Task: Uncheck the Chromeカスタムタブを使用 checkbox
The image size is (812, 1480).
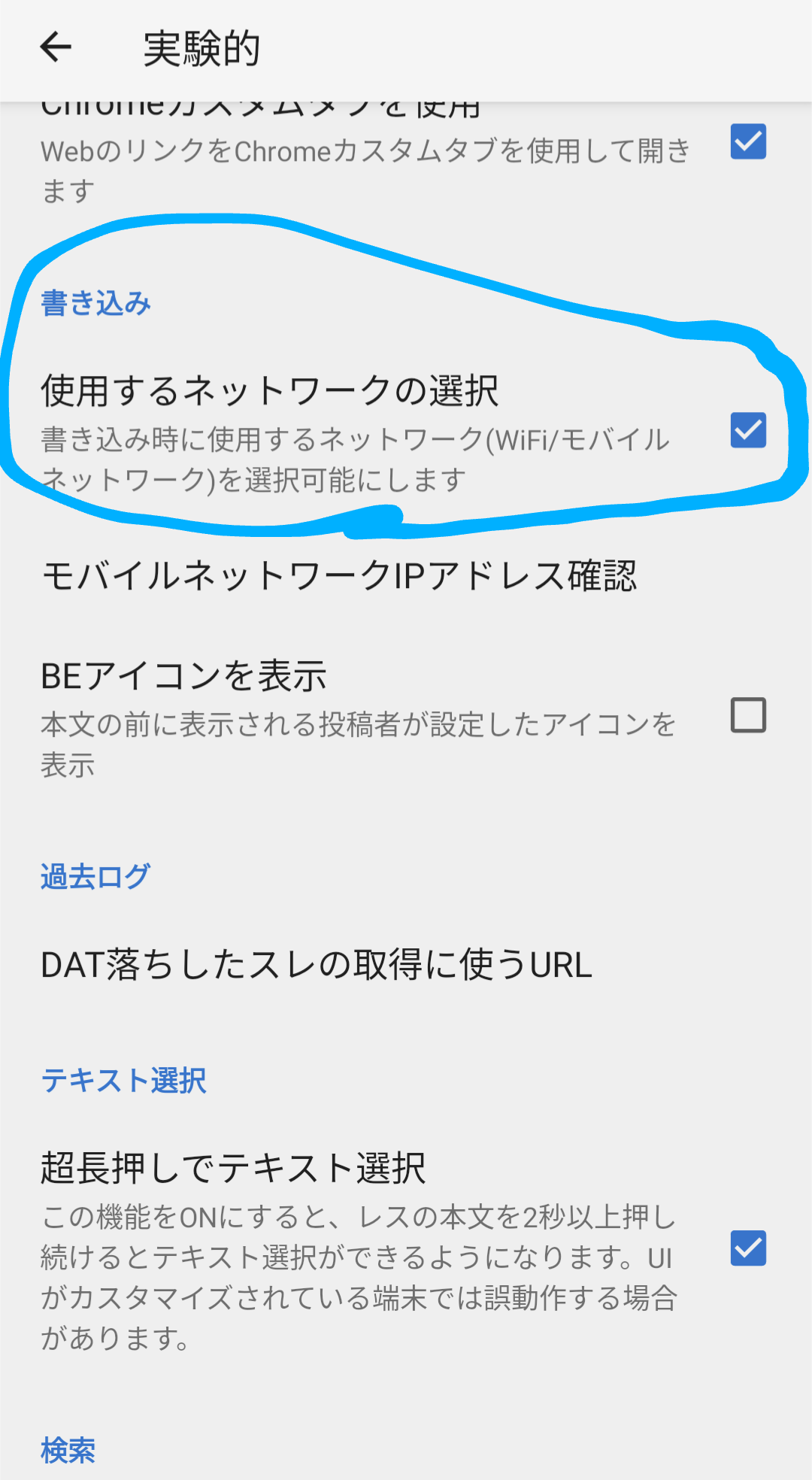Action: click(748, 141)
